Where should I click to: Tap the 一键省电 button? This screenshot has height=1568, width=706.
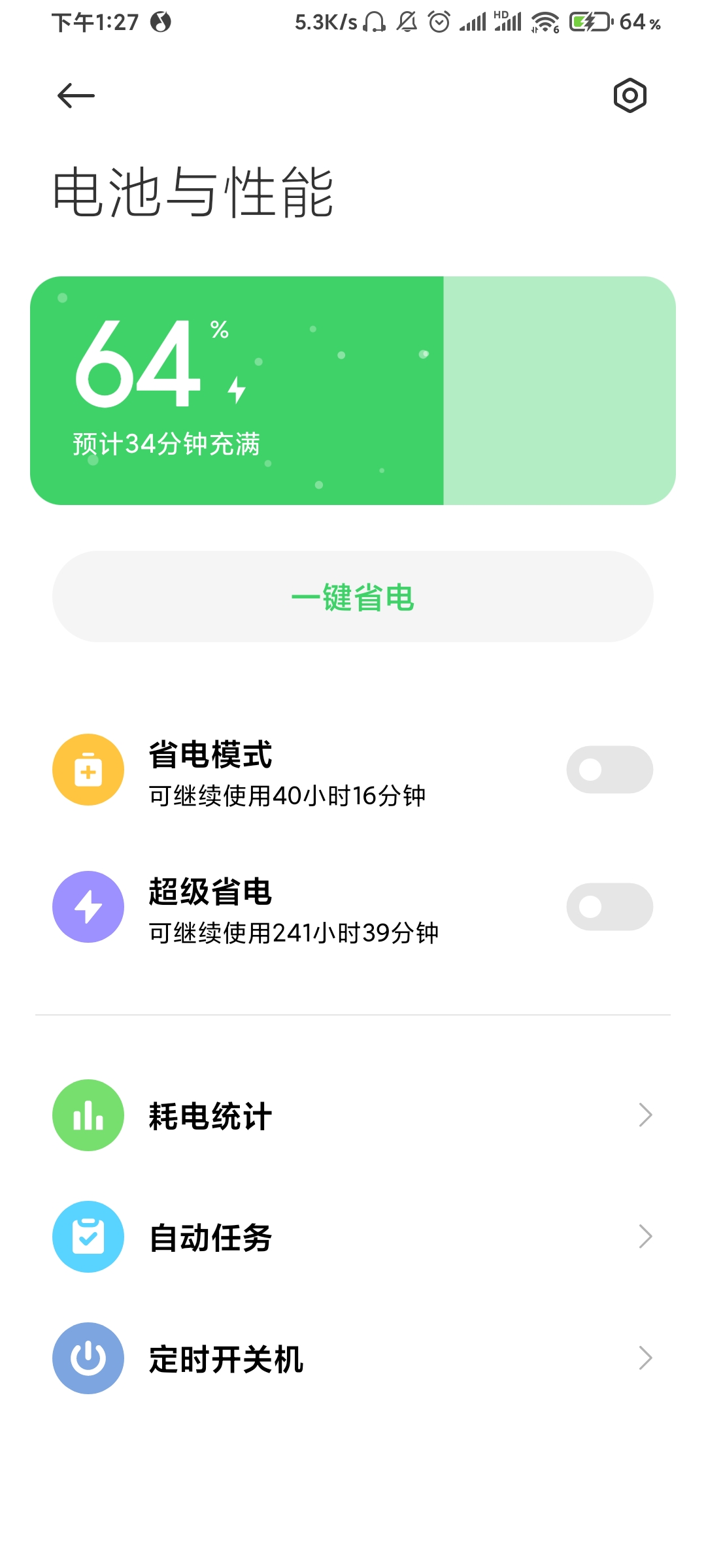(353, 596)
